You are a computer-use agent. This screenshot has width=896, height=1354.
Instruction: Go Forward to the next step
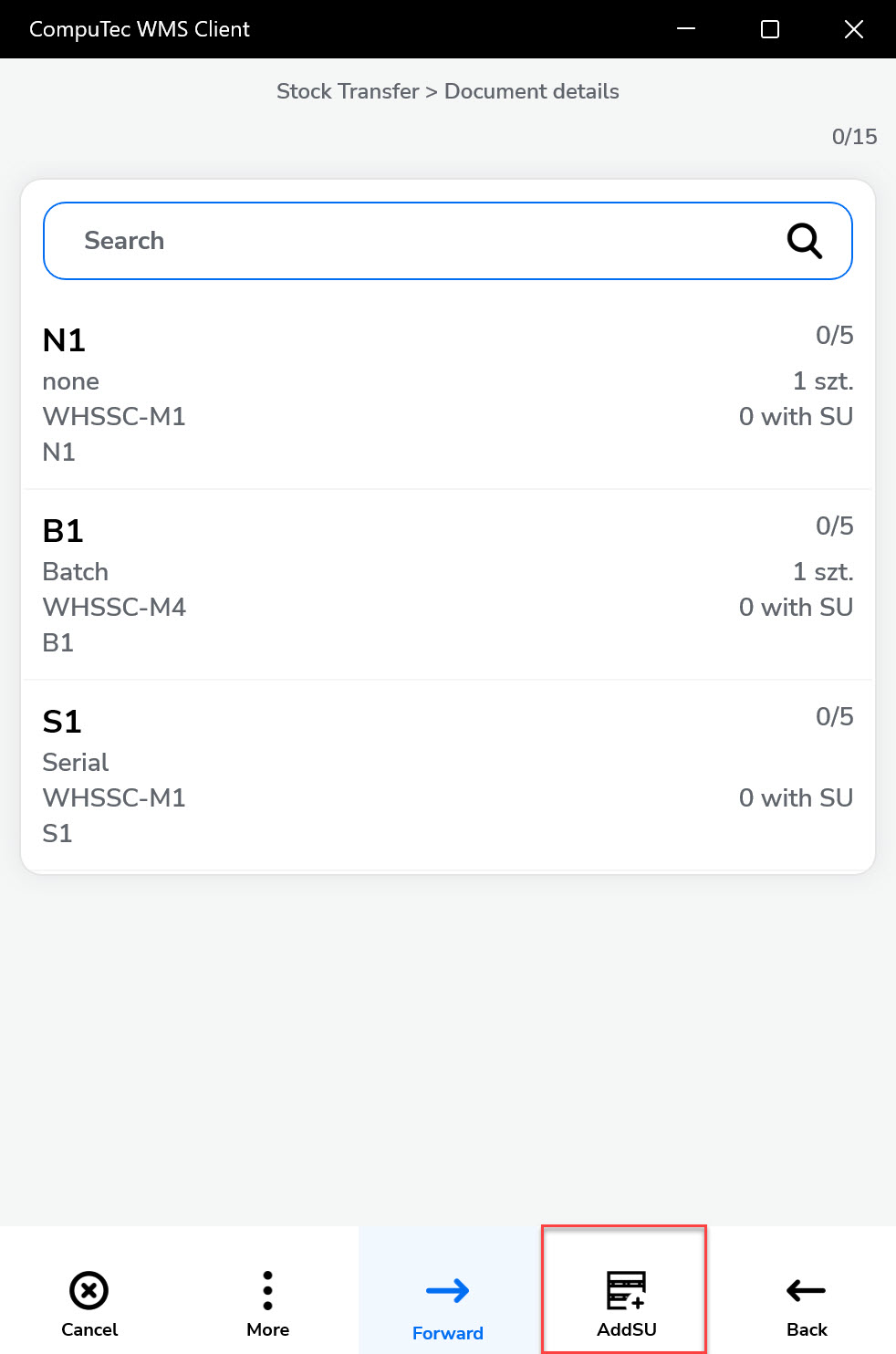(447, 1304)
